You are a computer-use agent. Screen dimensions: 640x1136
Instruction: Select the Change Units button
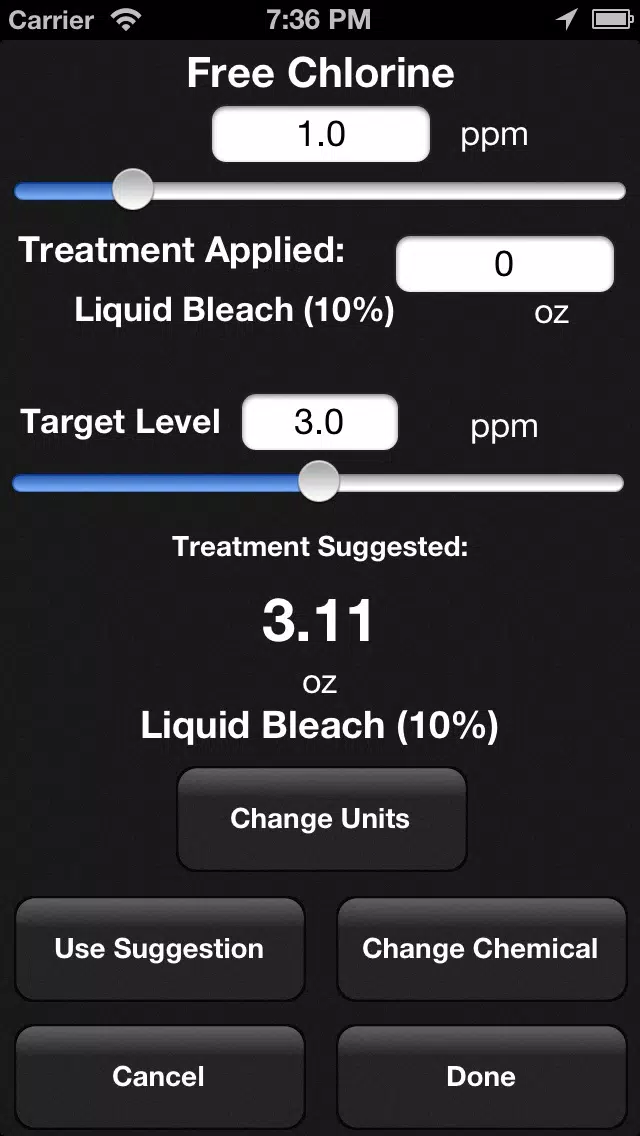click(321, 819)
